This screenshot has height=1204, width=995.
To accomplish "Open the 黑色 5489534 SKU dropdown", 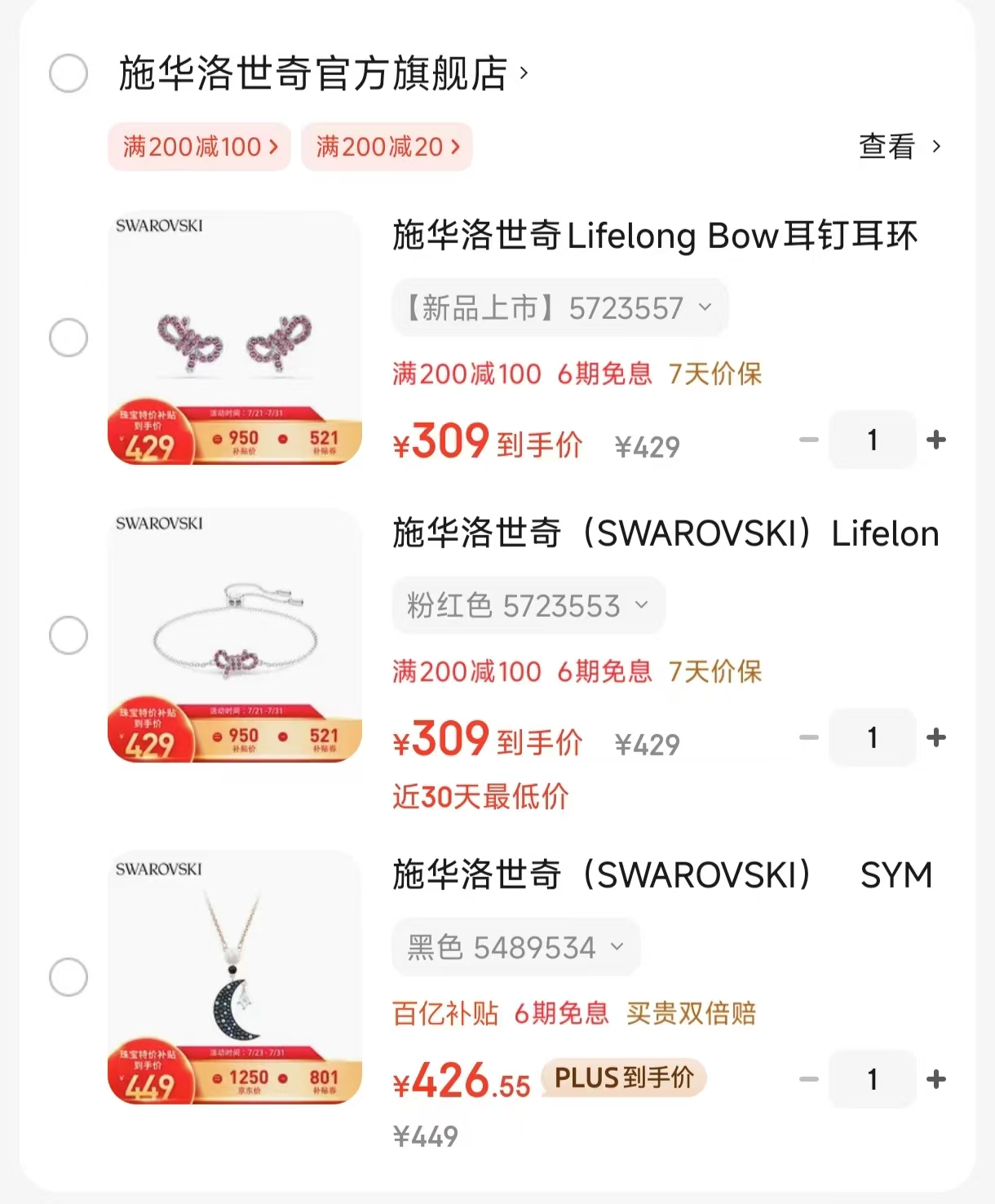I will 515,947.
